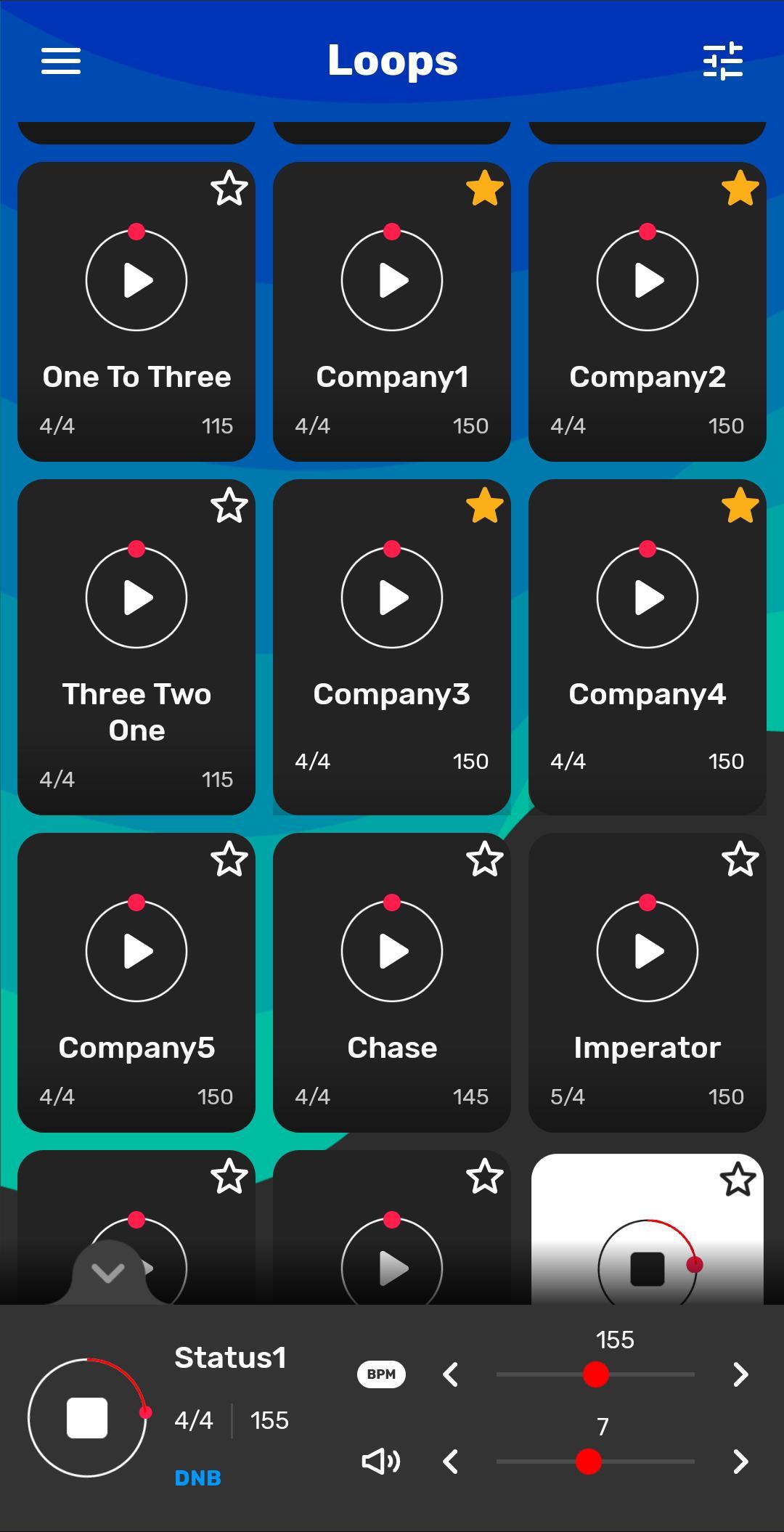Open the mixer settings icon
The width and height of the screenshot is (784, 1532).
[x=723, y=61]
